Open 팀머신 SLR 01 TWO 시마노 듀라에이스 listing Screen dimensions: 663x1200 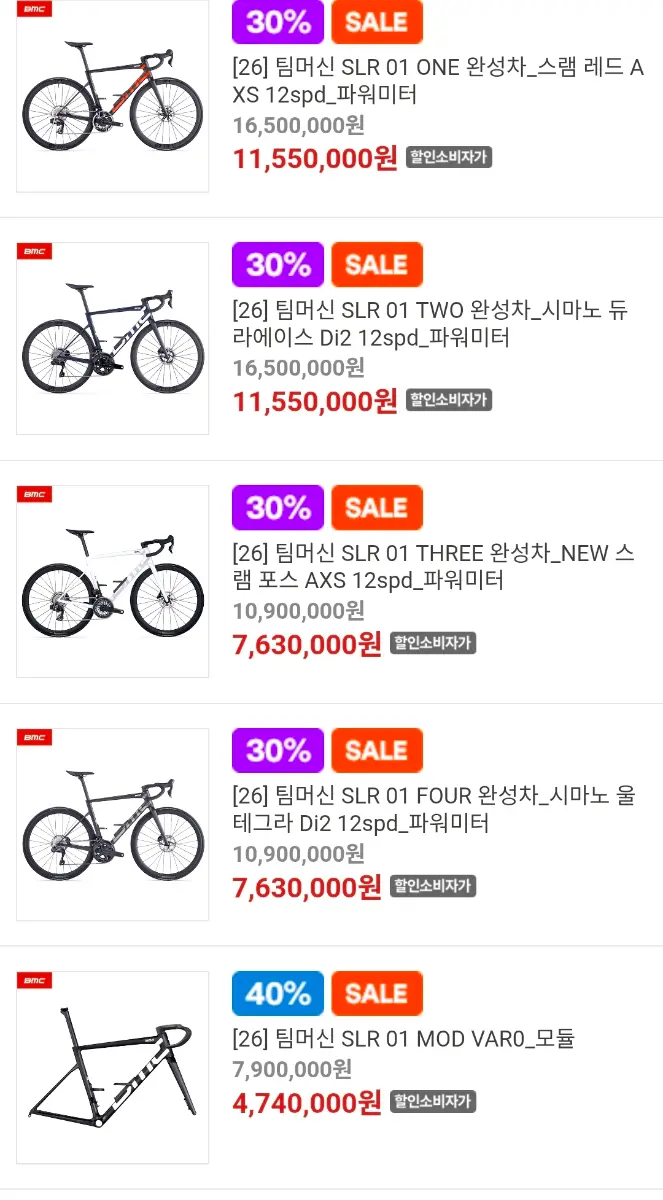tap(432, 324)
